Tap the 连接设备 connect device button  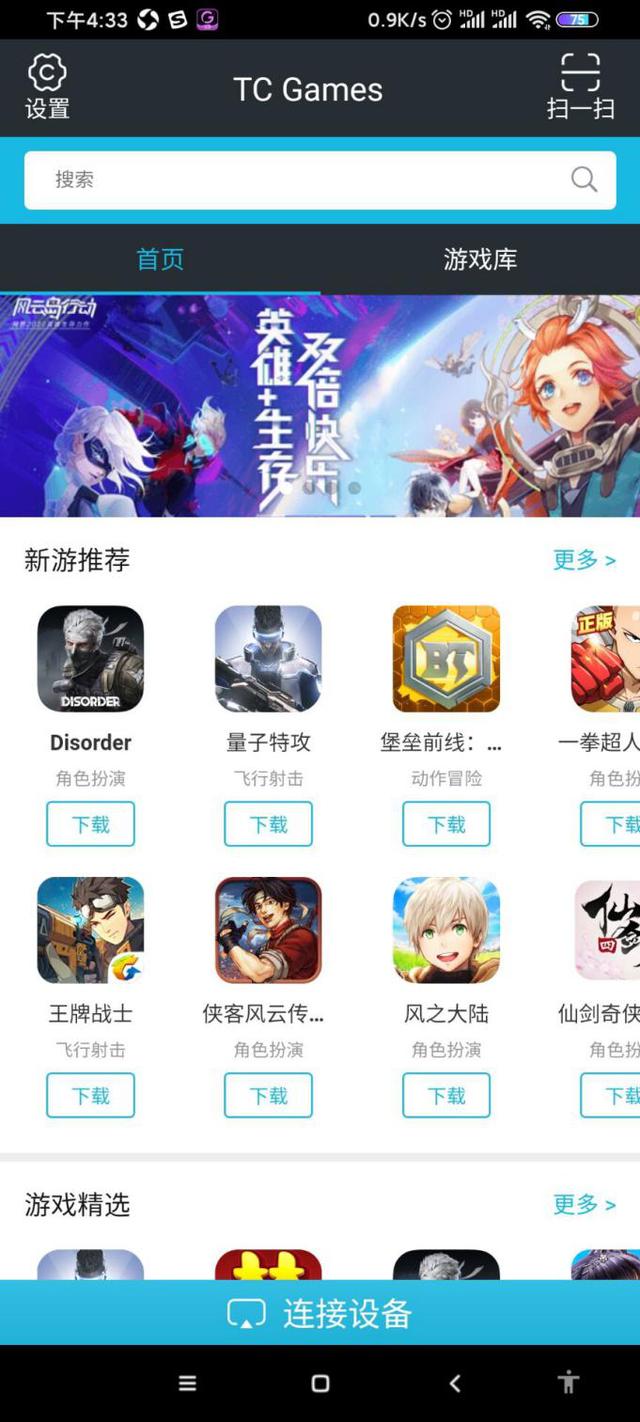pos(320,1313)
